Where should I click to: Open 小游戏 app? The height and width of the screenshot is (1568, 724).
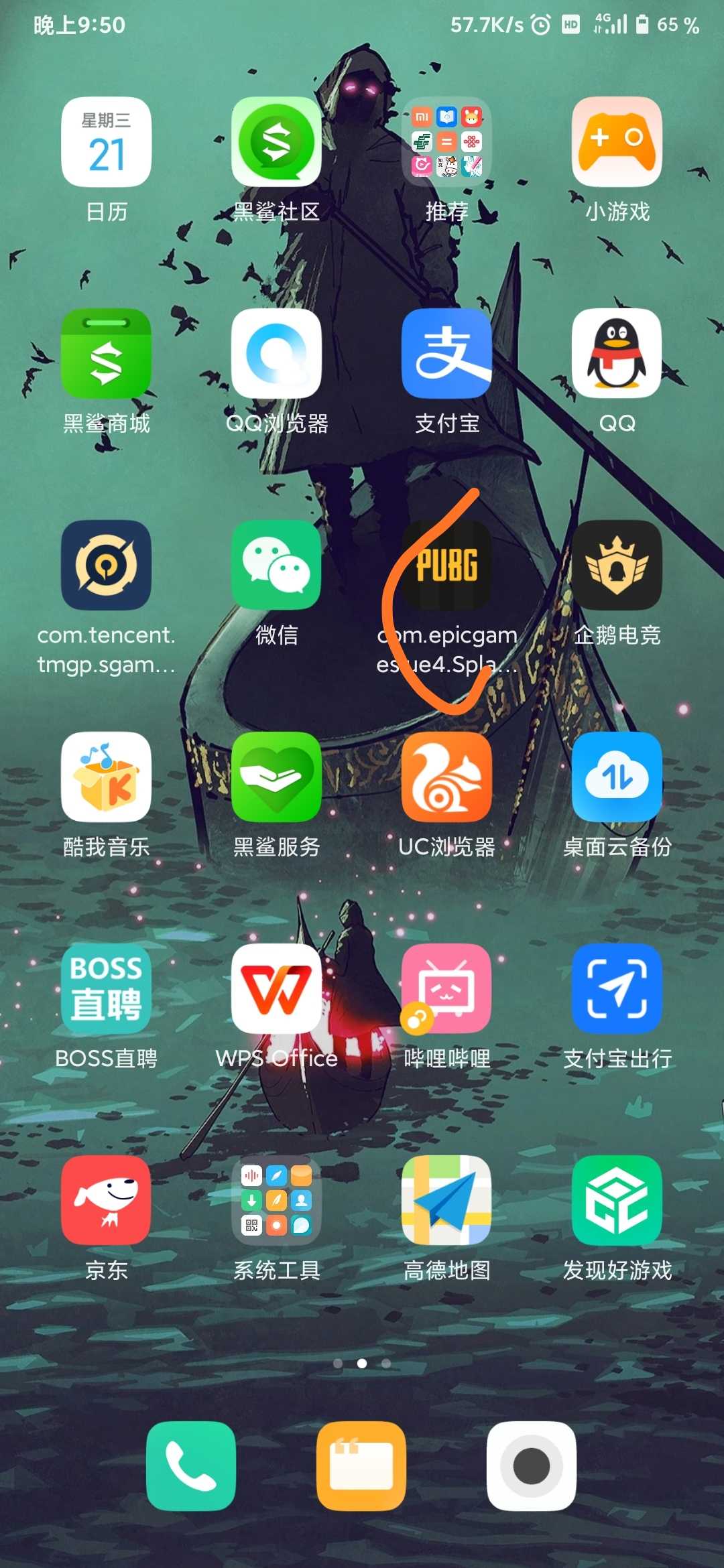point(617,142)
